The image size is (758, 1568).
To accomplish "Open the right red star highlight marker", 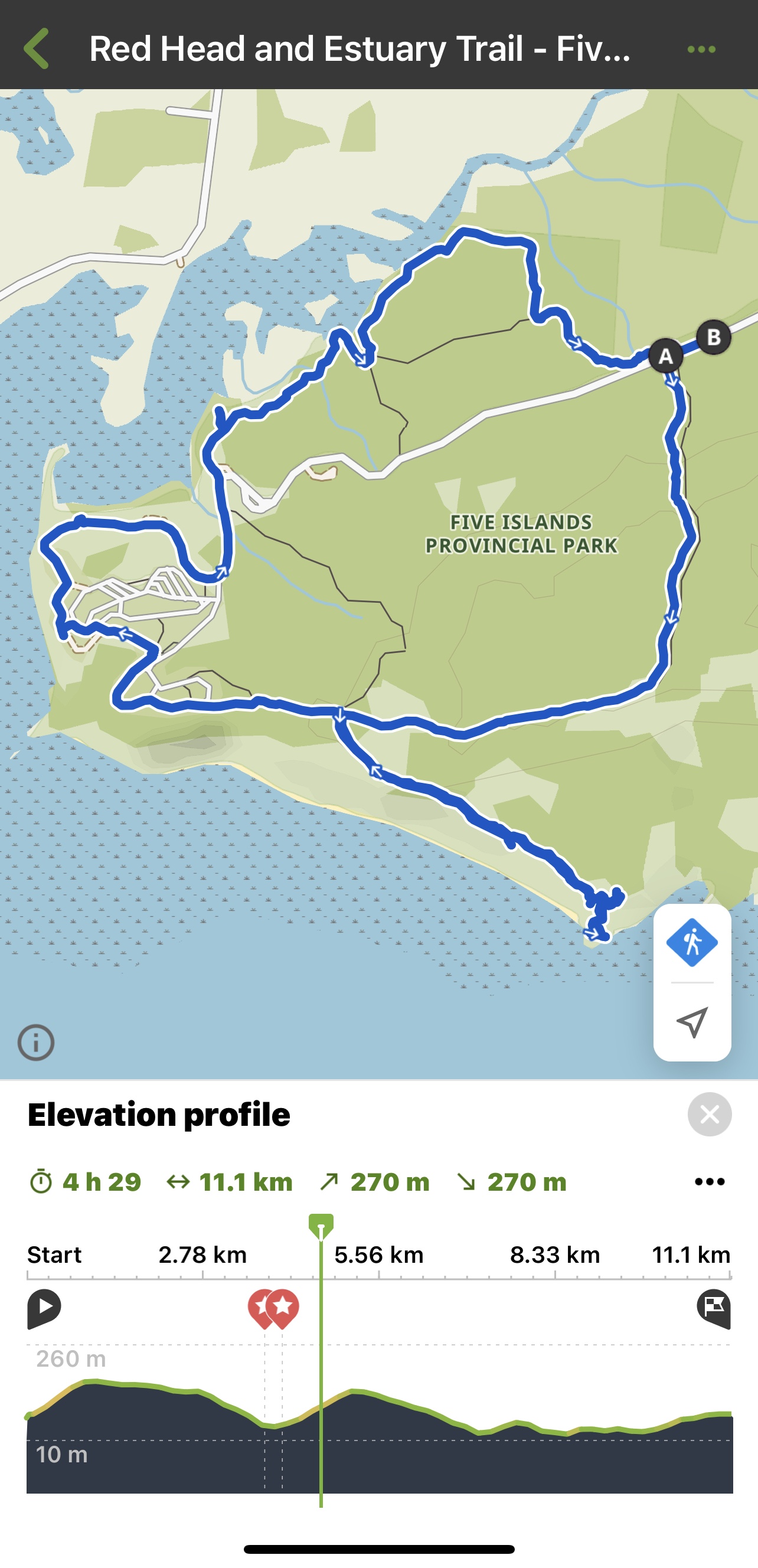I will tap(284, 1306).
